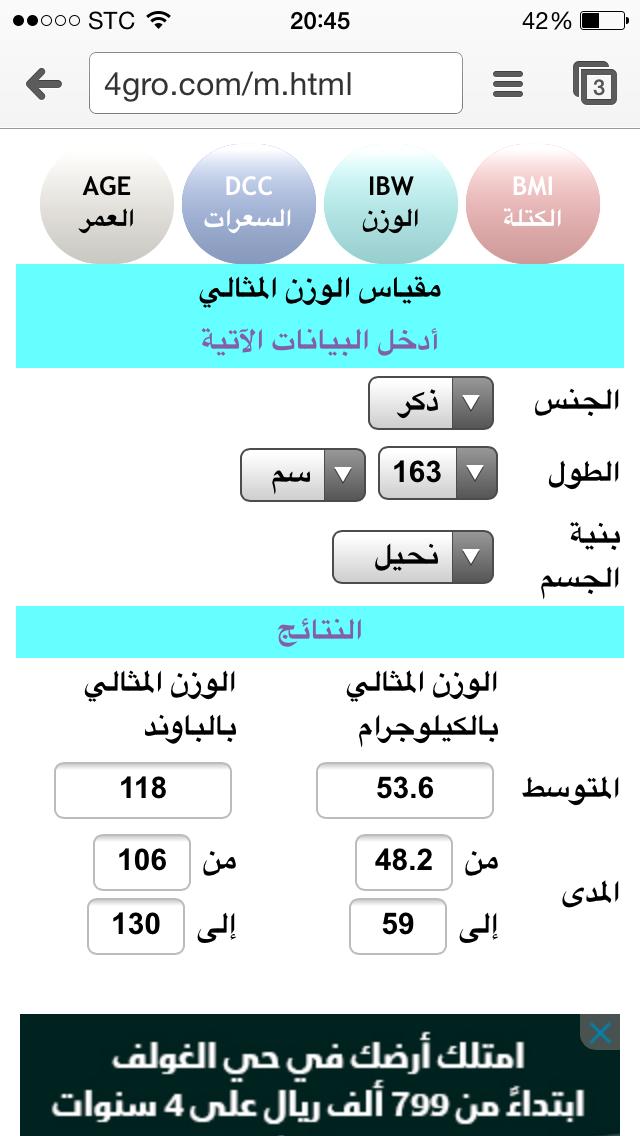Go back to the previous page

point(44,84)
